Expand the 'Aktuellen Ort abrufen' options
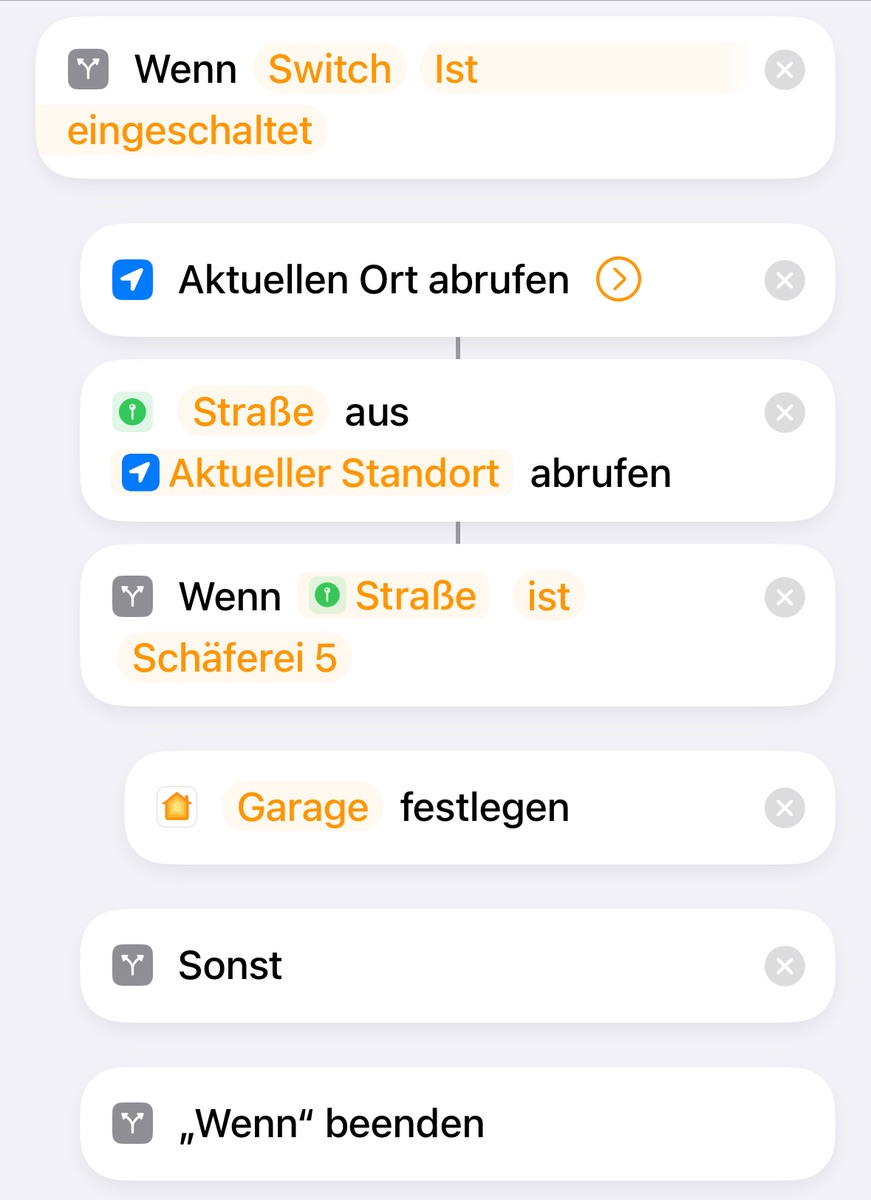 (x=618, y=281)
